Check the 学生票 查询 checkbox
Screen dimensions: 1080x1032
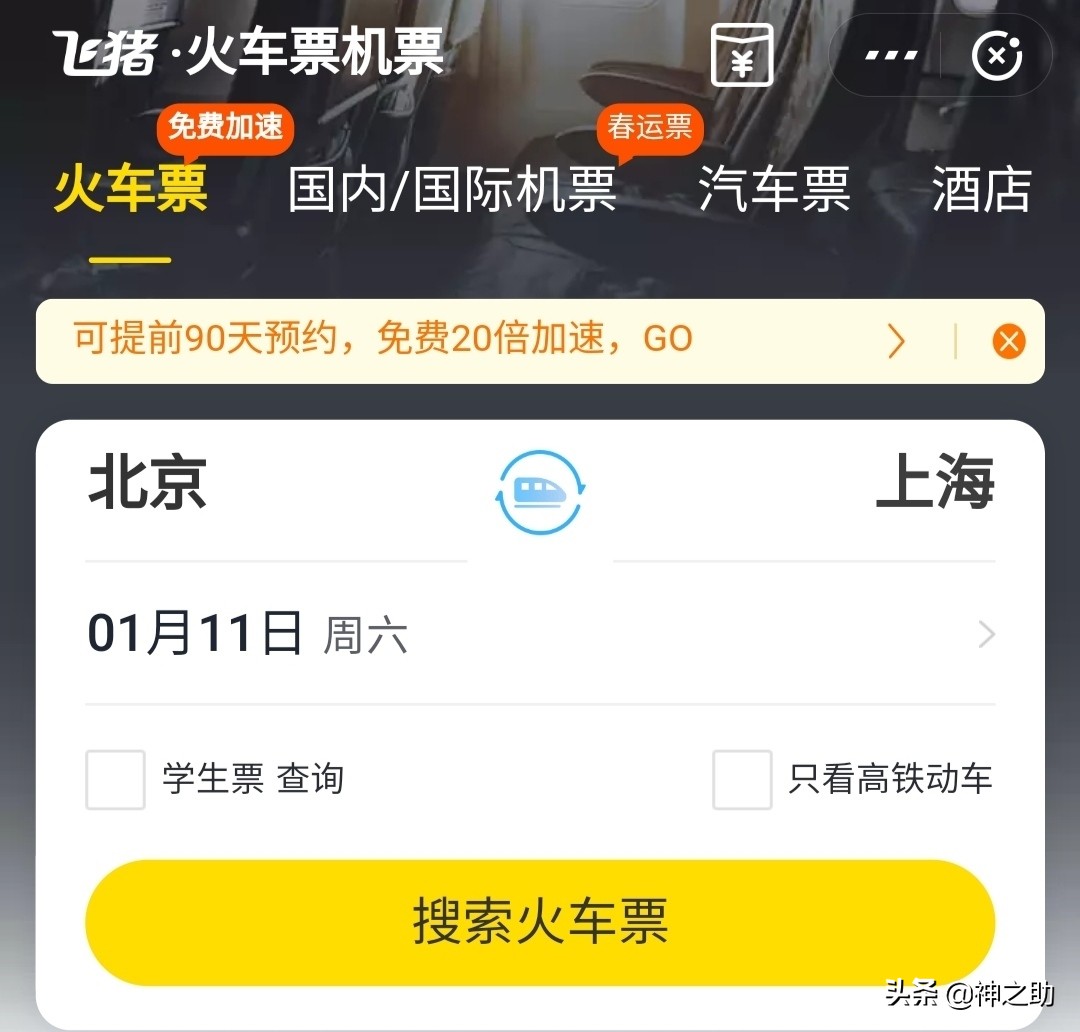116,779
